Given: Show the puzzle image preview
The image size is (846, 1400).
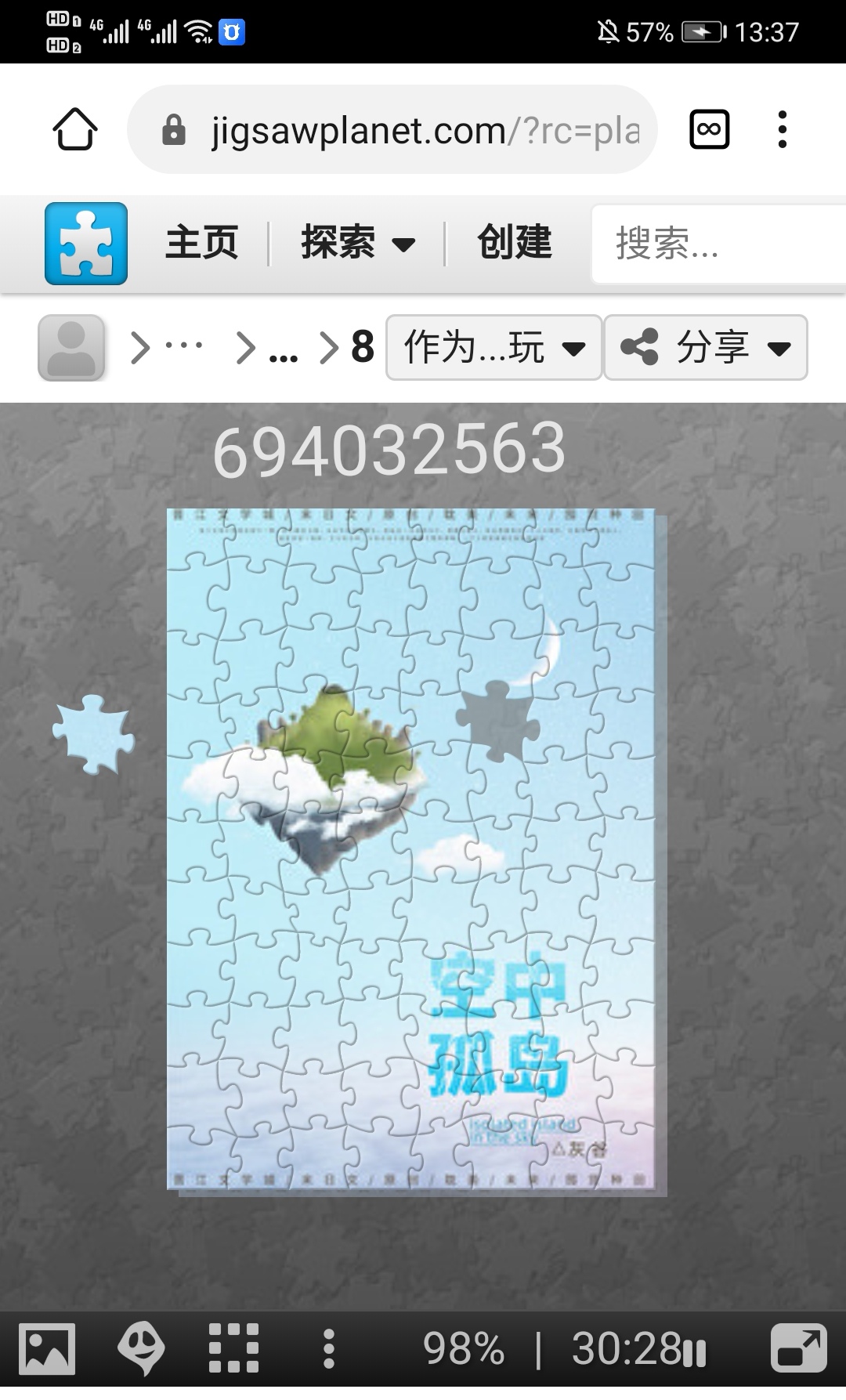Looking at the screenshot, I should (47, 1348).
